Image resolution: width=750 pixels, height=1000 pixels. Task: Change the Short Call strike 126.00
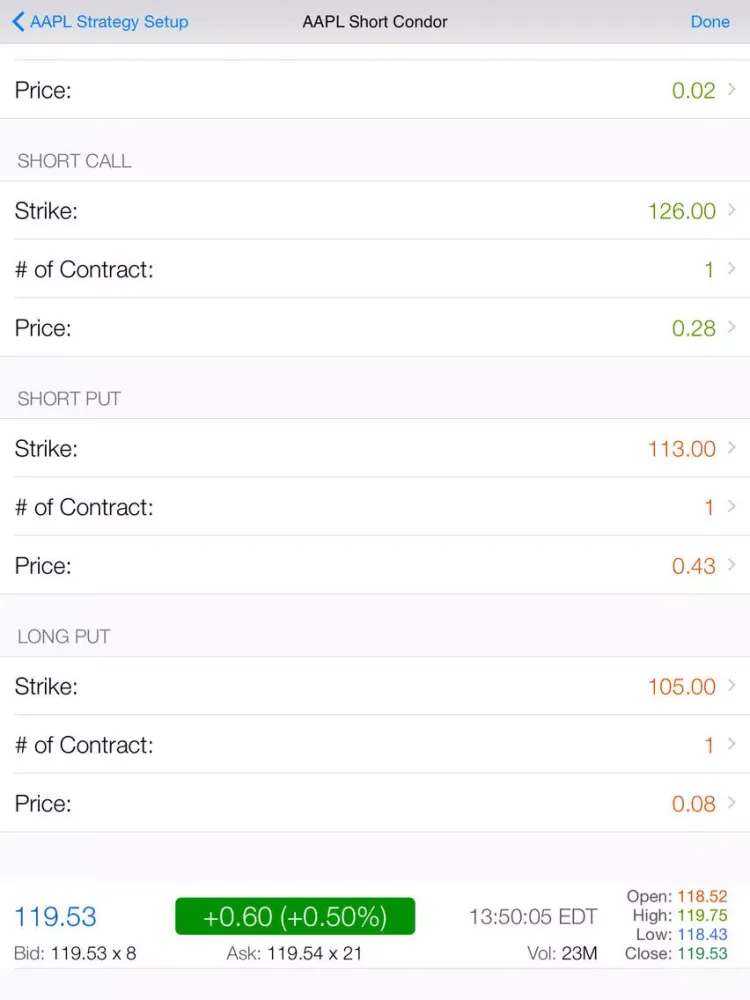click(375, 211)
